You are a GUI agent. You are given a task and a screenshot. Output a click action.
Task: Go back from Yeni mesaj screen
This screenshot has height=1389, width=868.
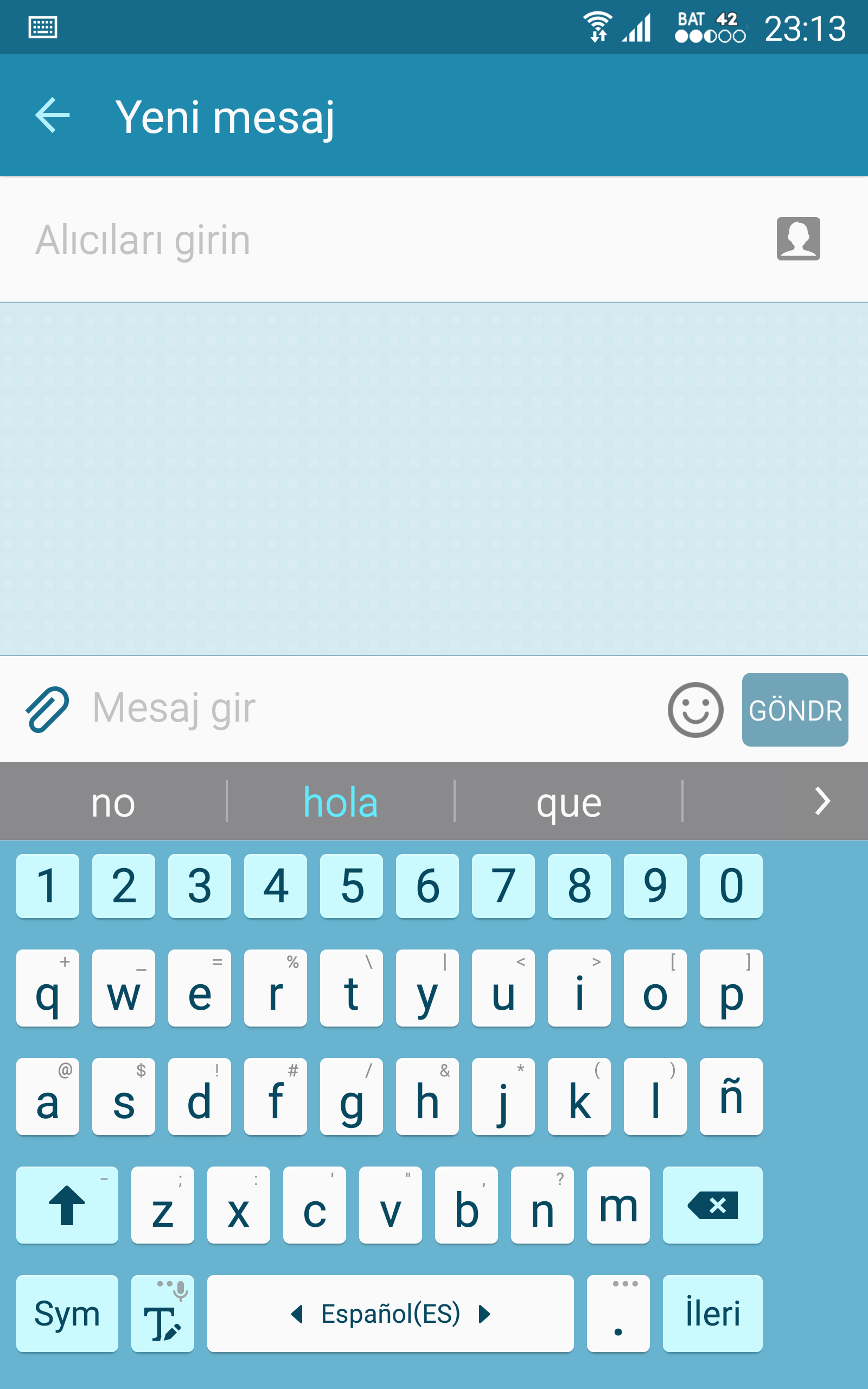(x=52, y=116)
